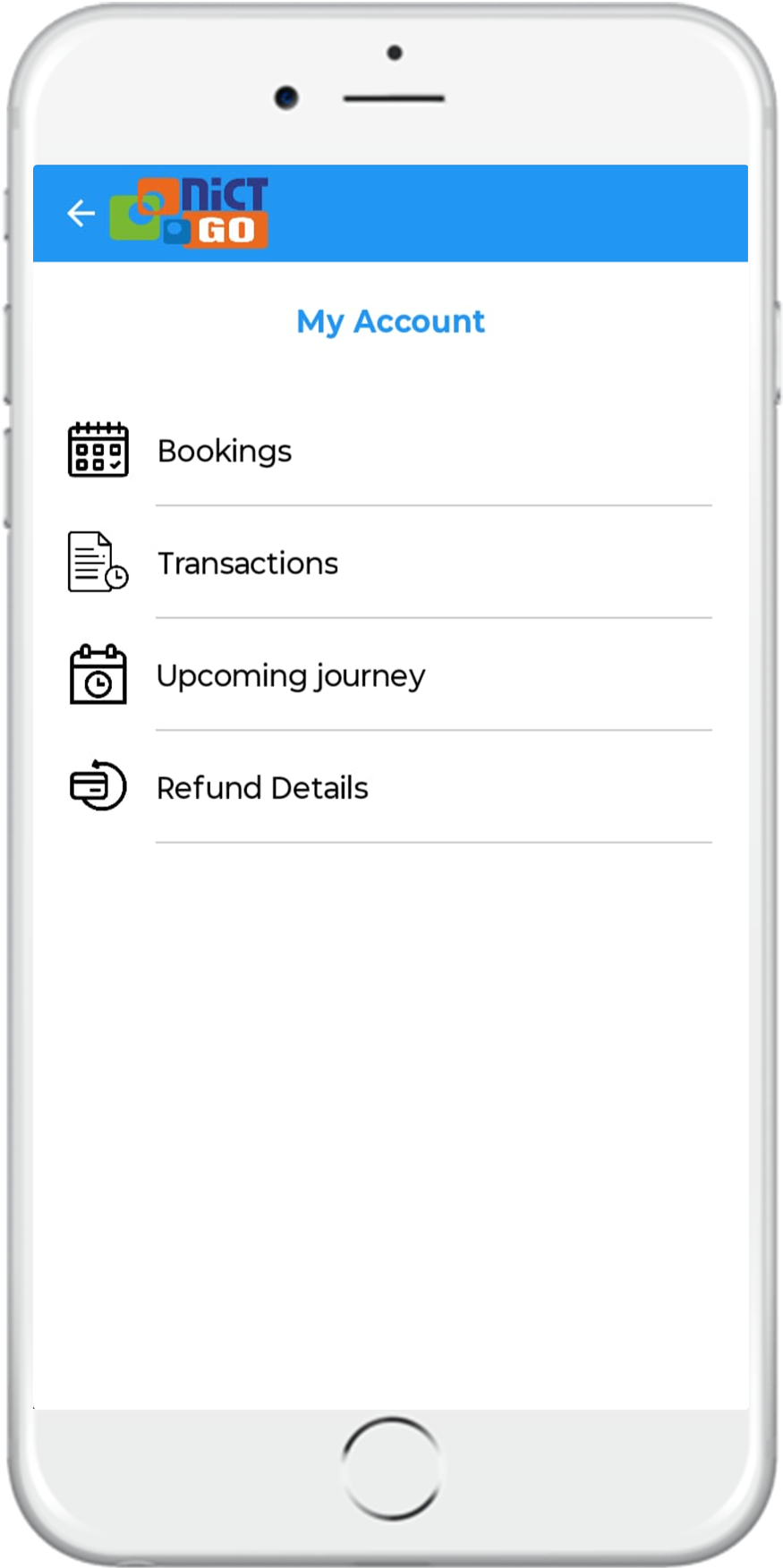Viewport: 783px width, 1568px height.
Task: Open Upcoming journey
Action: pos(291,675)
